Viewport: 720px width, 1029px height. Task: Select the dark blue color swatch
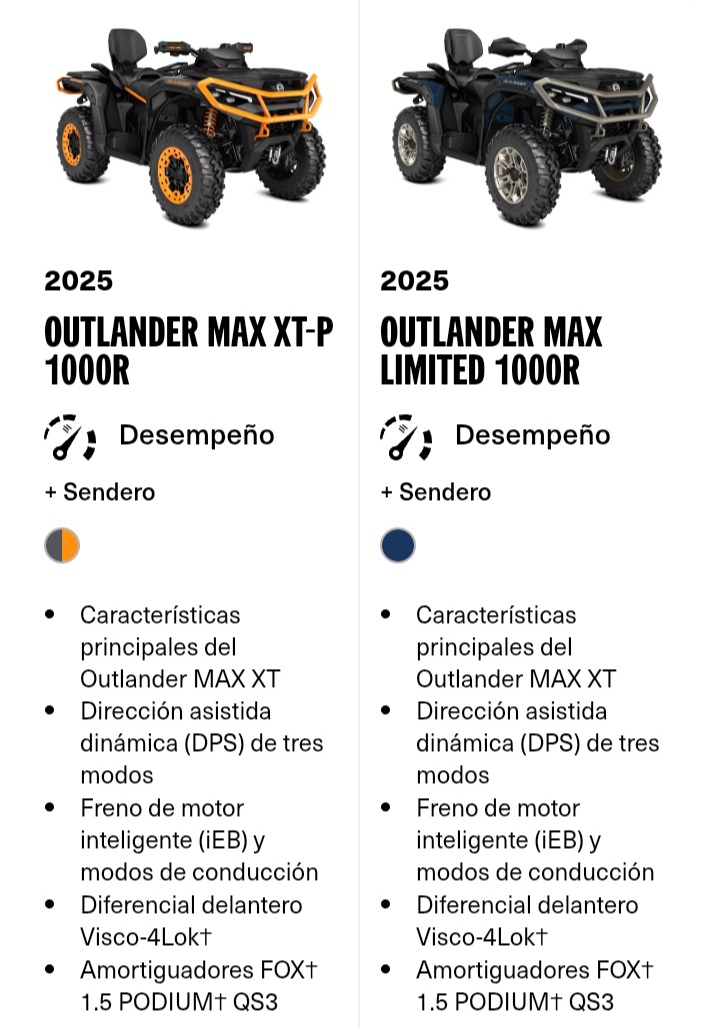click(x=398, y=546)
